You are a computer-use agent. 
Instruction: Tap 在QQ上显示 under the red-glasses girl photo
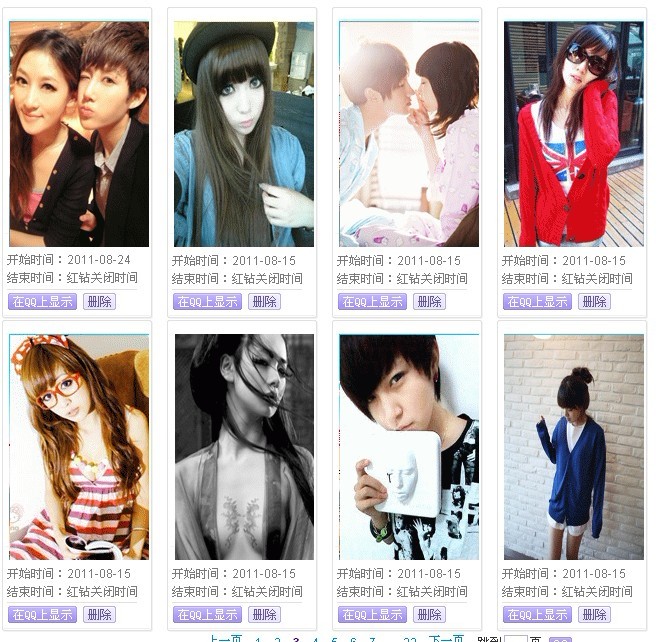(42, 614)
